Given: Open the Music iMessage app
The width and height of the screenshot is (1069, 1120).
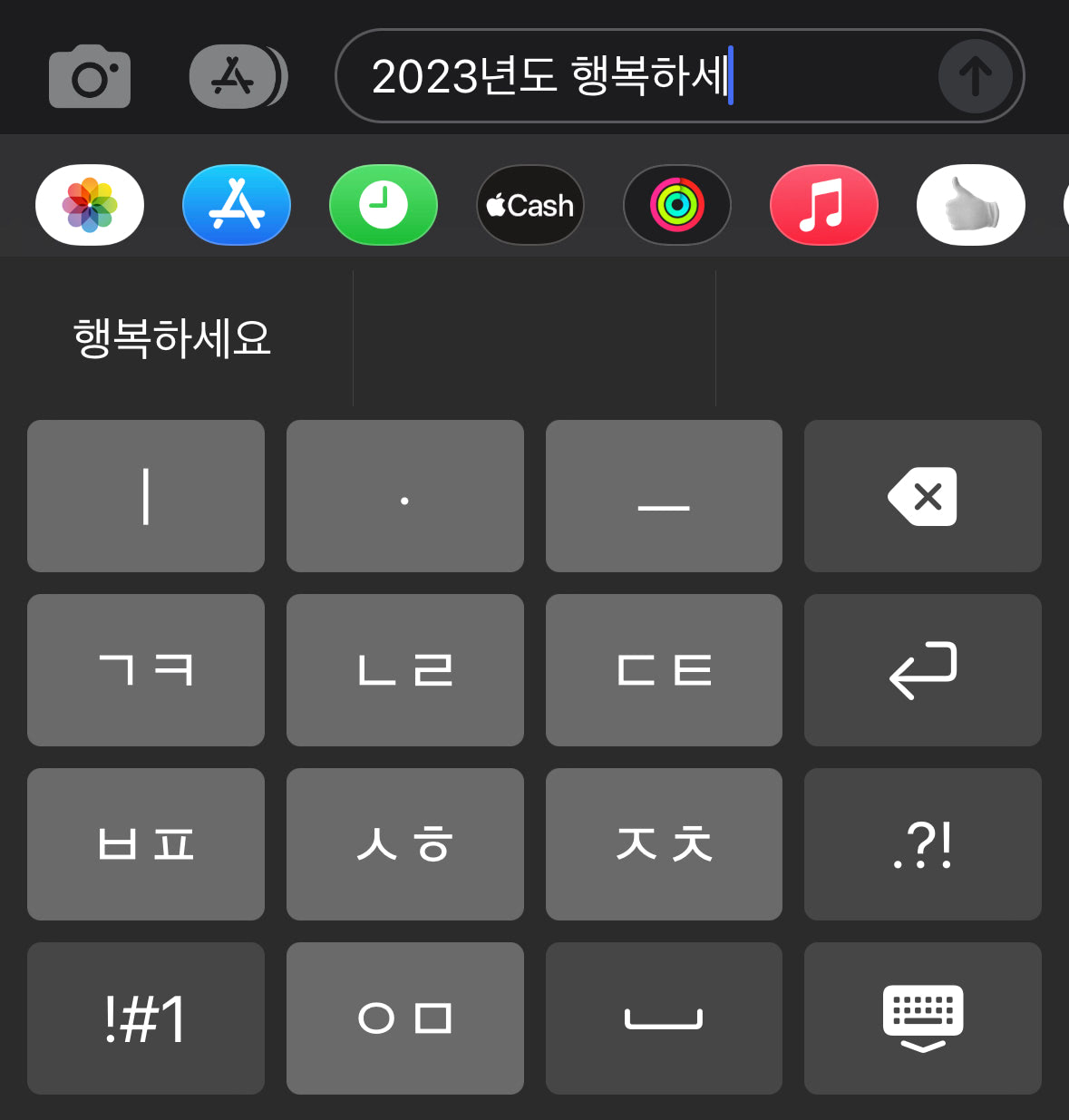Looking at the screenshot, I should 824,205.
